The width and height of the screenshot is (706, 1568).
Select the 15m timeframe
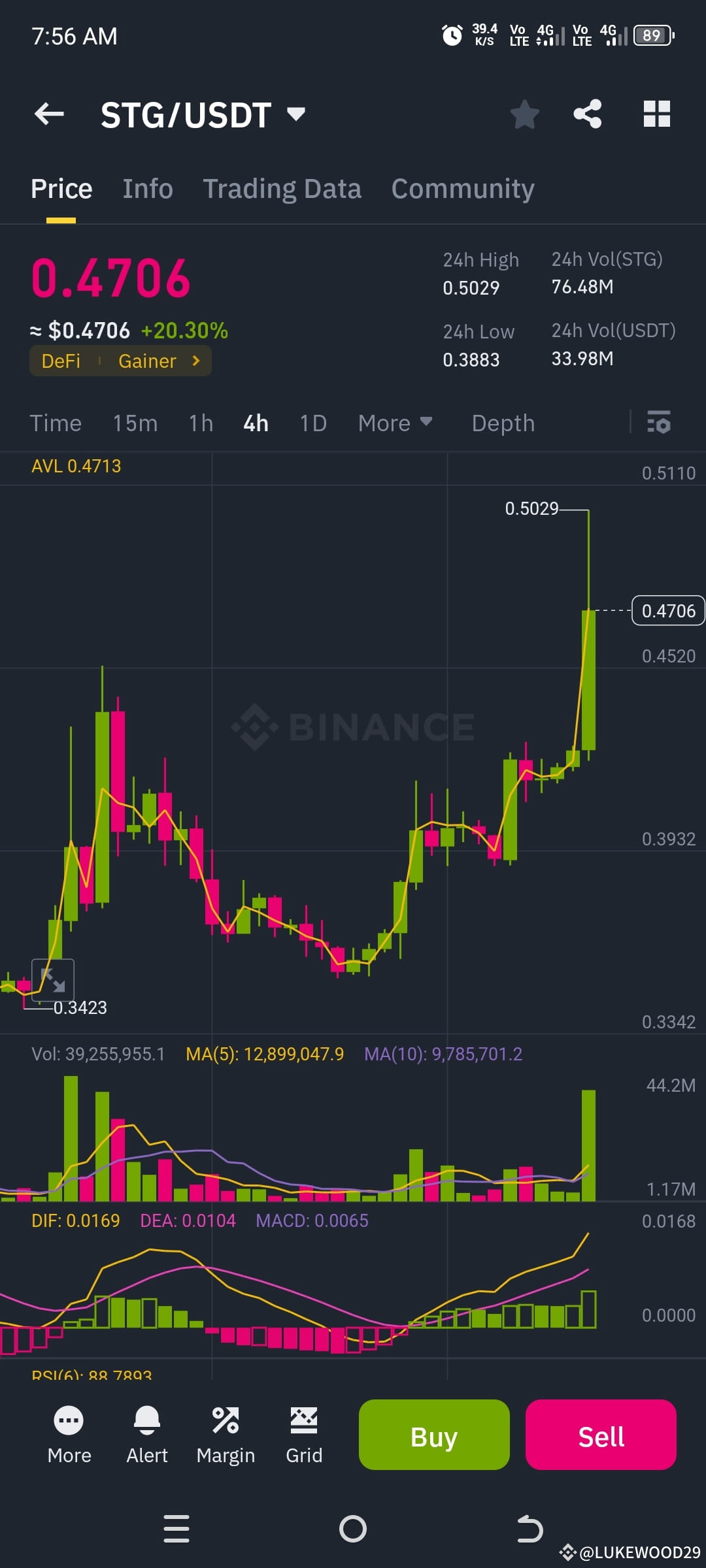tap(134, 423)
